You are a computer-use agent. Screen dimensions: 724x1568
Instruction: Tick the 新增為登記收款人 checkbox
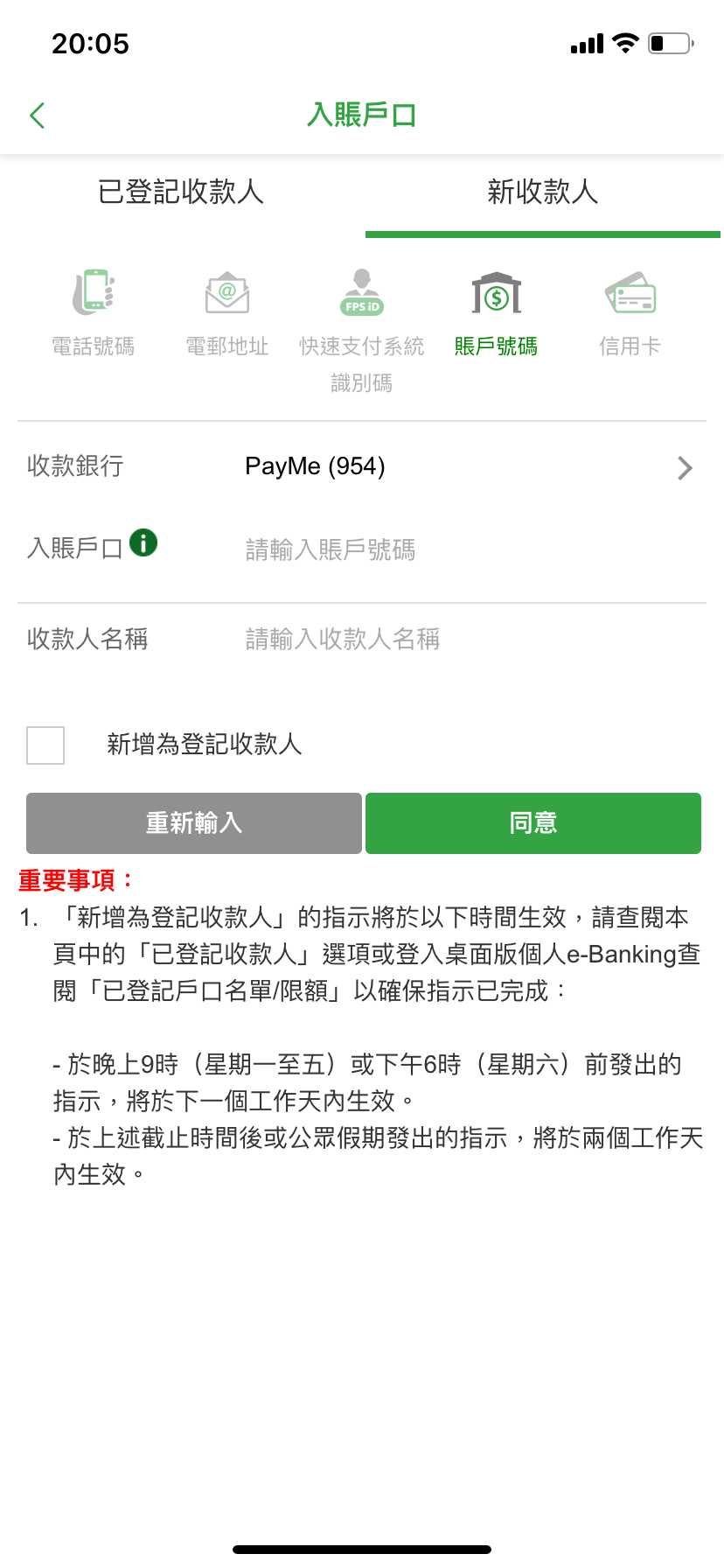[x=45, y=745]
